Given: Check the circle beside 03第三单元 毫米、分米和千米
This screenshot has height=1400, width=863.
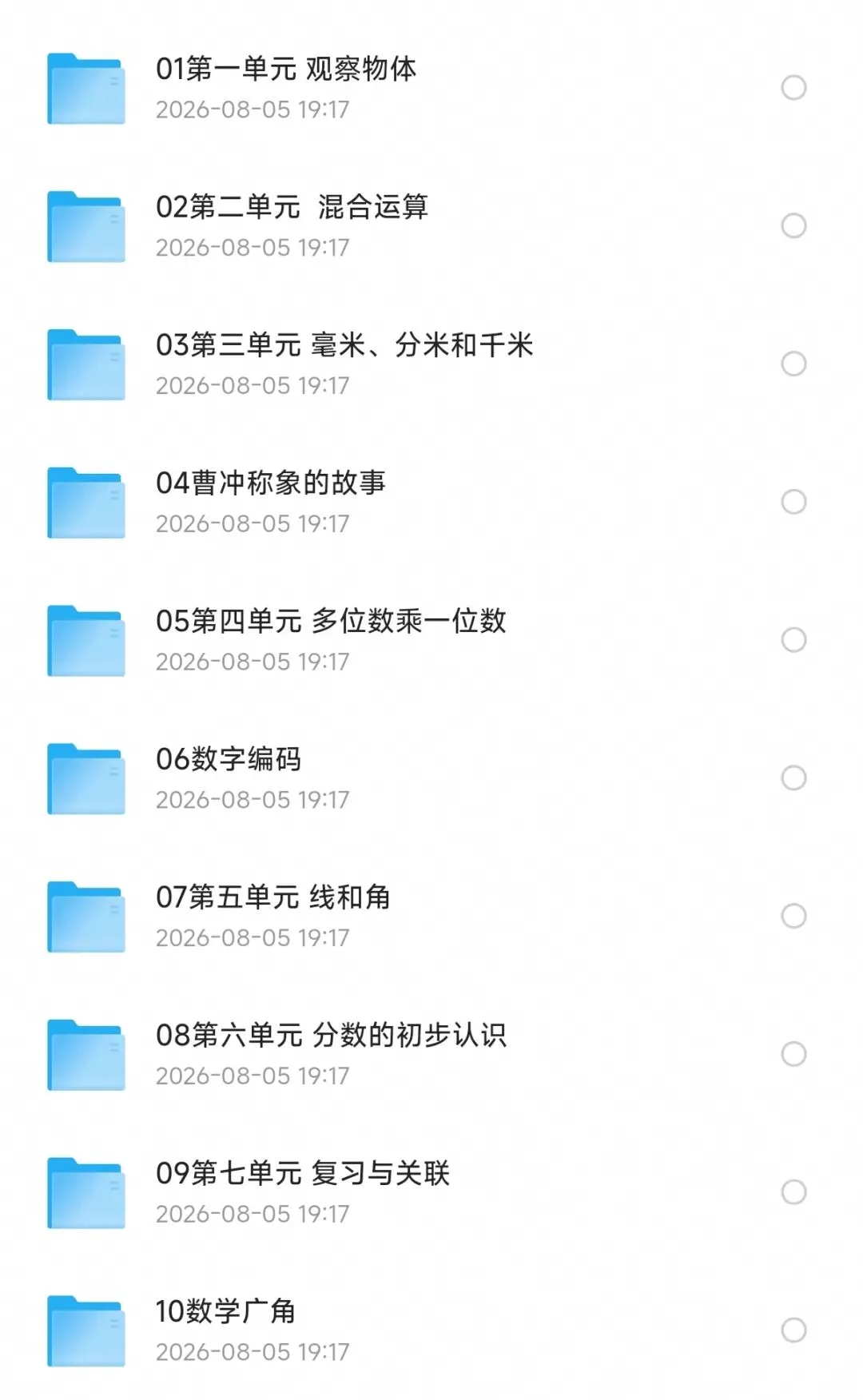Looking at the screenshot, I should (x=793, y=364).
